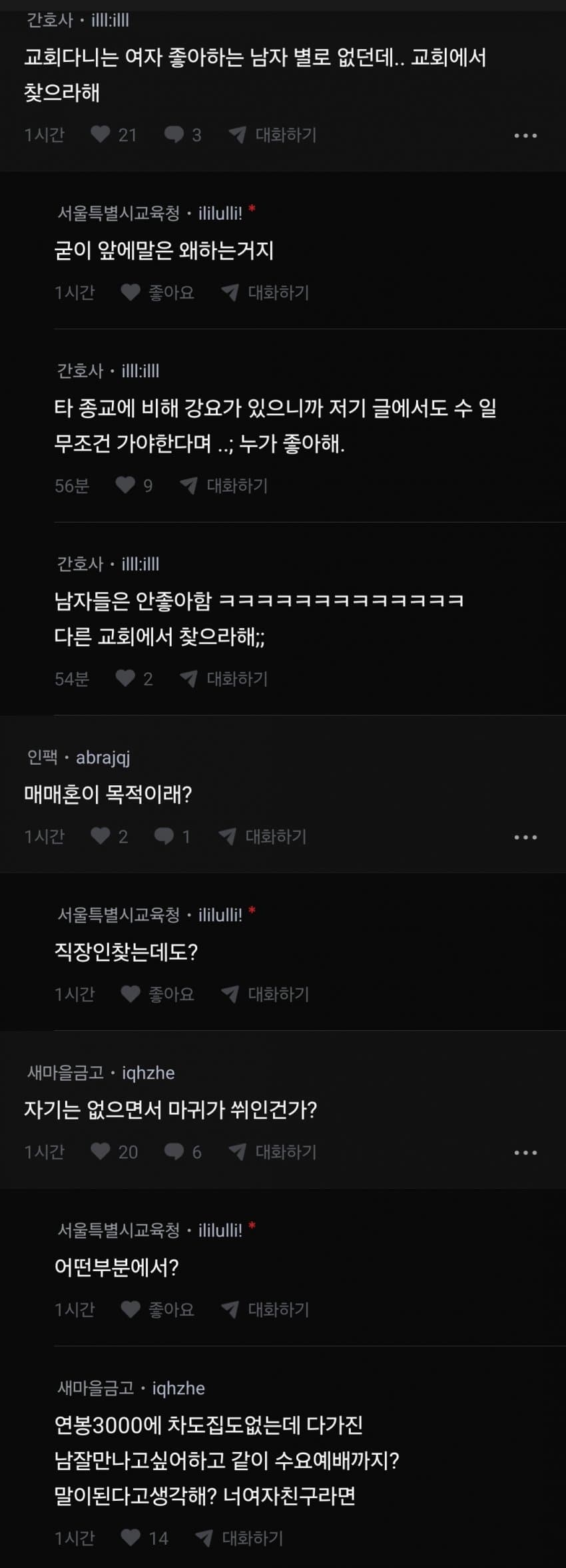566x1568 pixels.
Task: Like the reply '어떤부분에서?'
Action: click(x=131, y=1310)
